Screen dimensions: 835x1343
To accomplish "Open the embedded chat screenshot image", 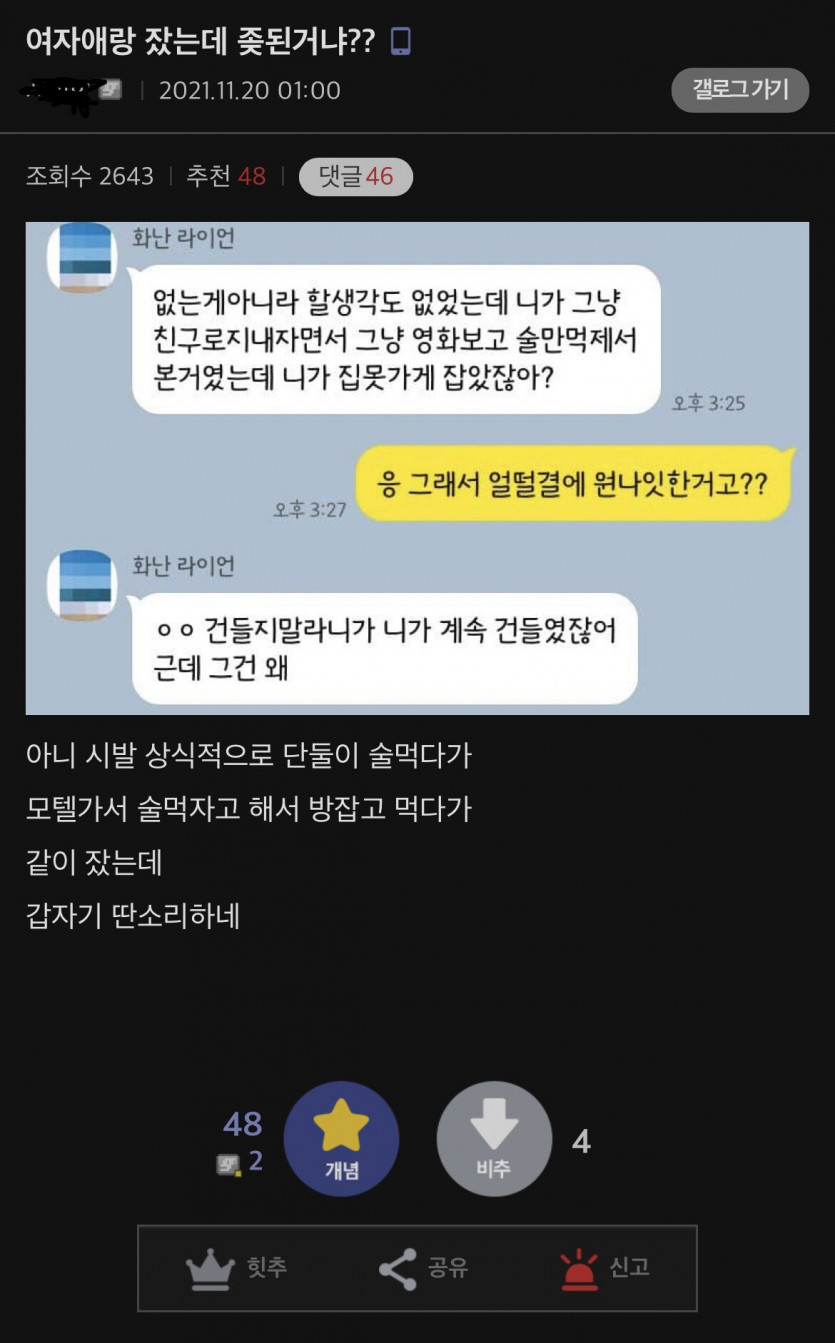I will [417, 468].
